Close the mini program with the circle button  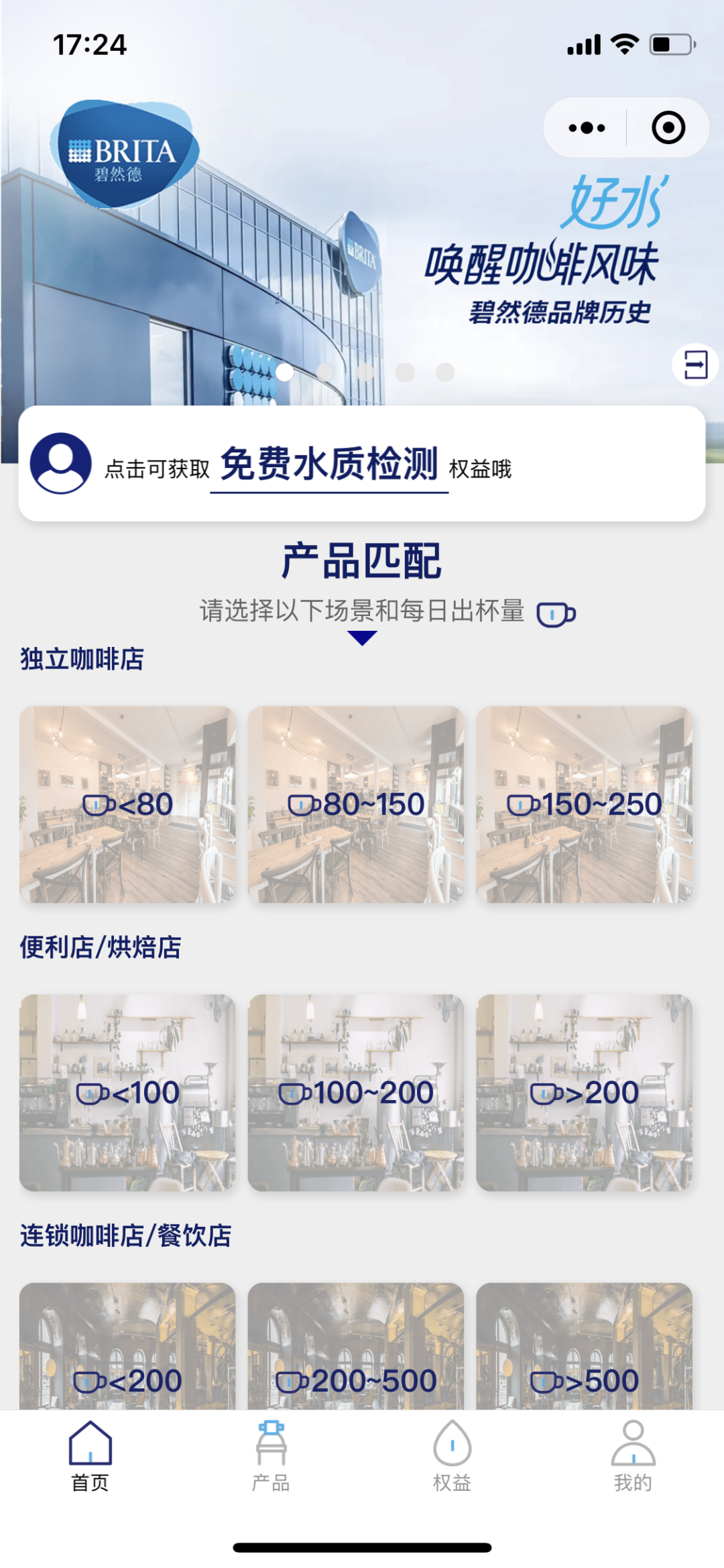click(668, 128)
